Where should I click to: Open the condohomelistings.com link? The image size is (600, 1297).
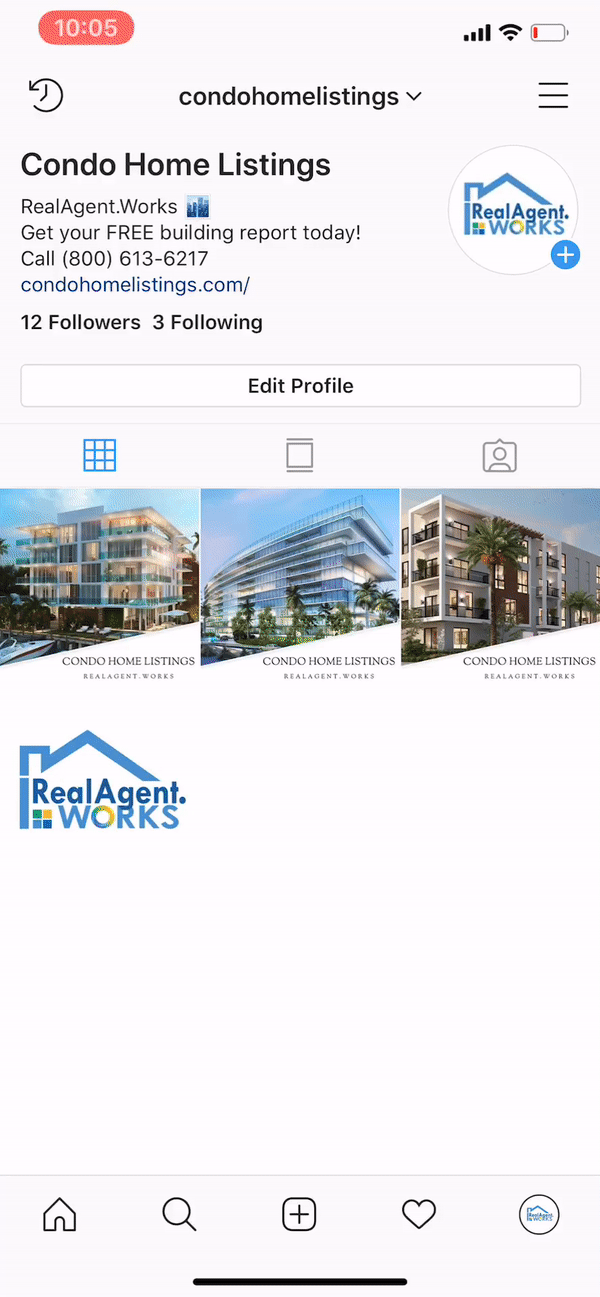coord(135,285)
